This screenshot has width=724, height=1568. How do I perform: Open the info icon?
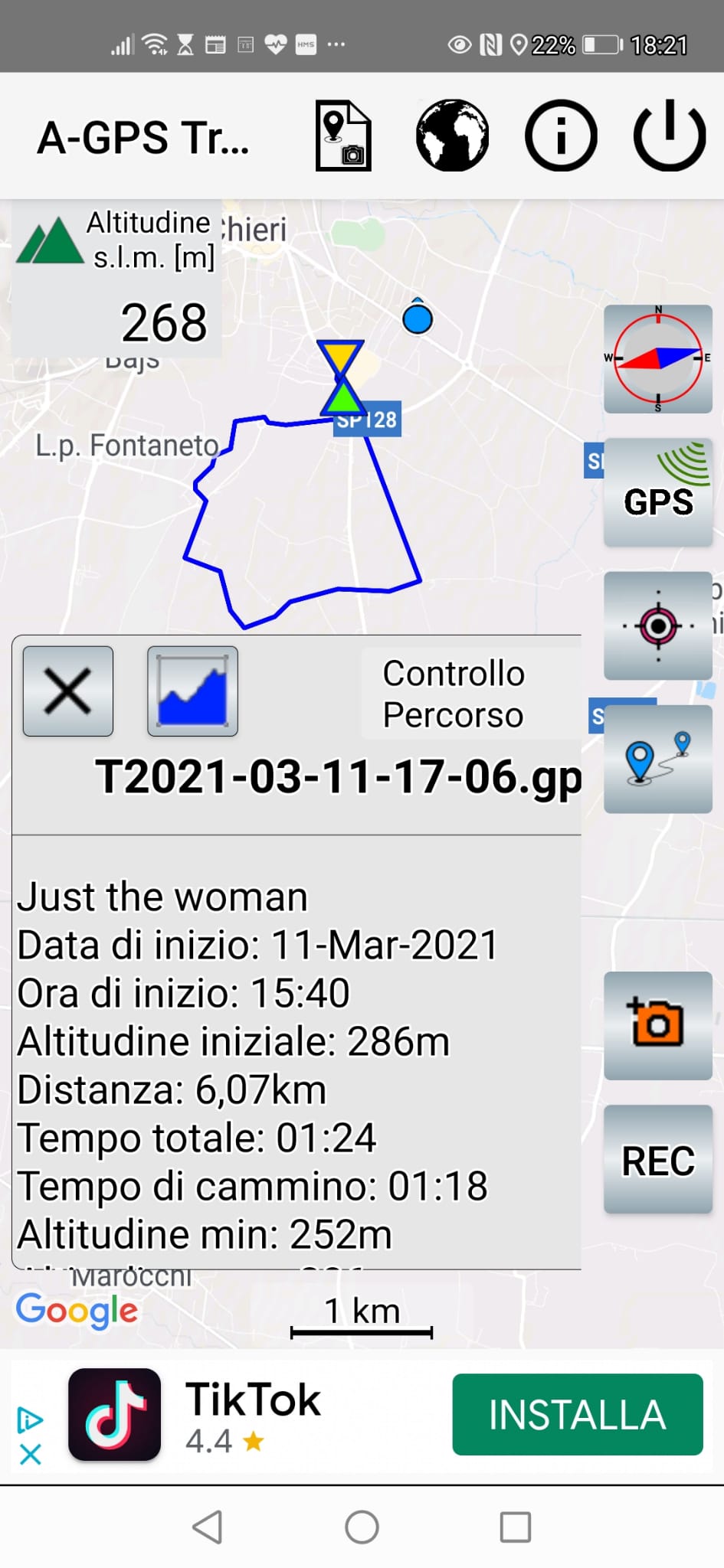click(x=561, y=136)
